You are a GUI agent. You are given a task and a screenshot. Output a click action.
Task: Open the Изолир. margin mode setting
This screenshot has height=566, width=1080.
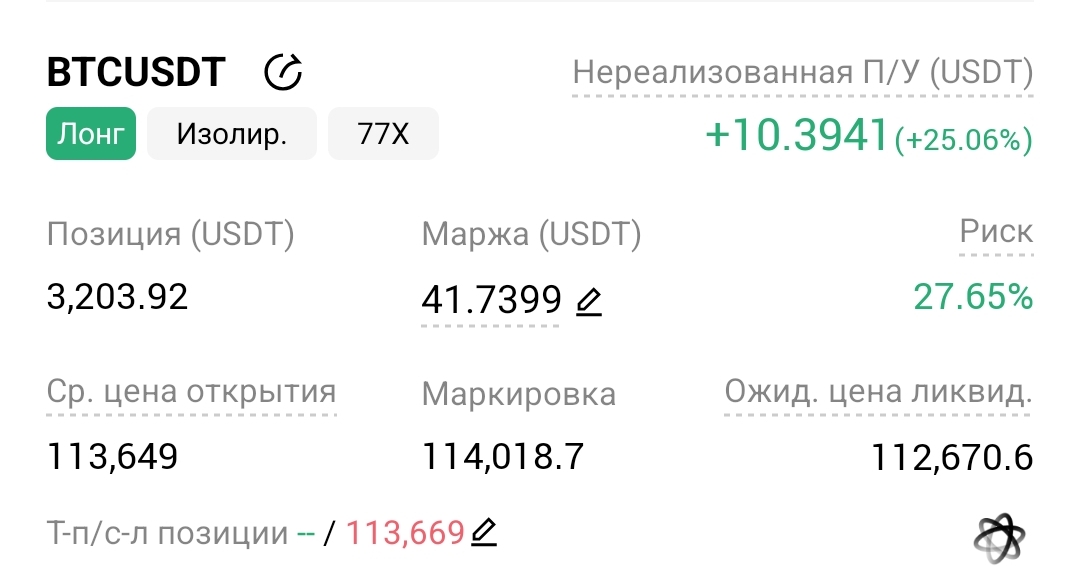click(x=232, y=134)
